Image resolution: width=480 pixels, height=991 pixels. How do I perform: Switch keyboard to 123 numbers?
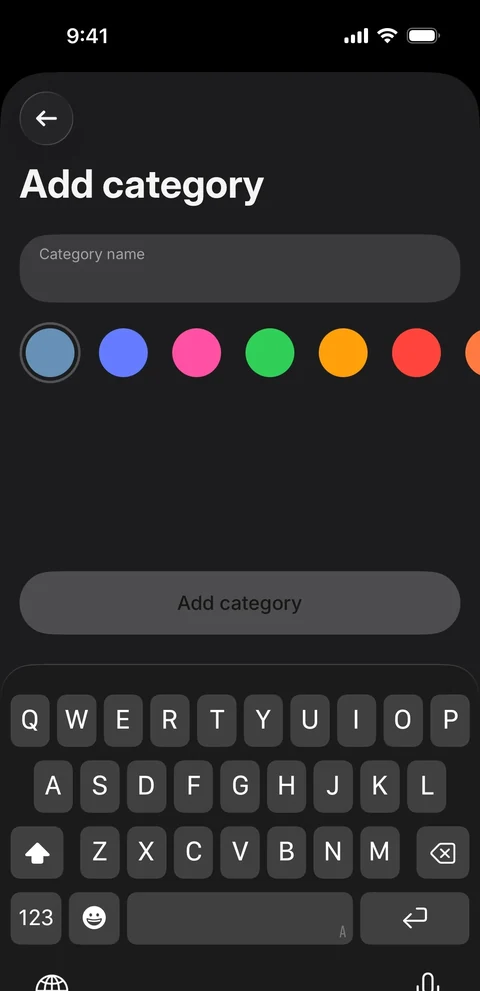(36, 918)
